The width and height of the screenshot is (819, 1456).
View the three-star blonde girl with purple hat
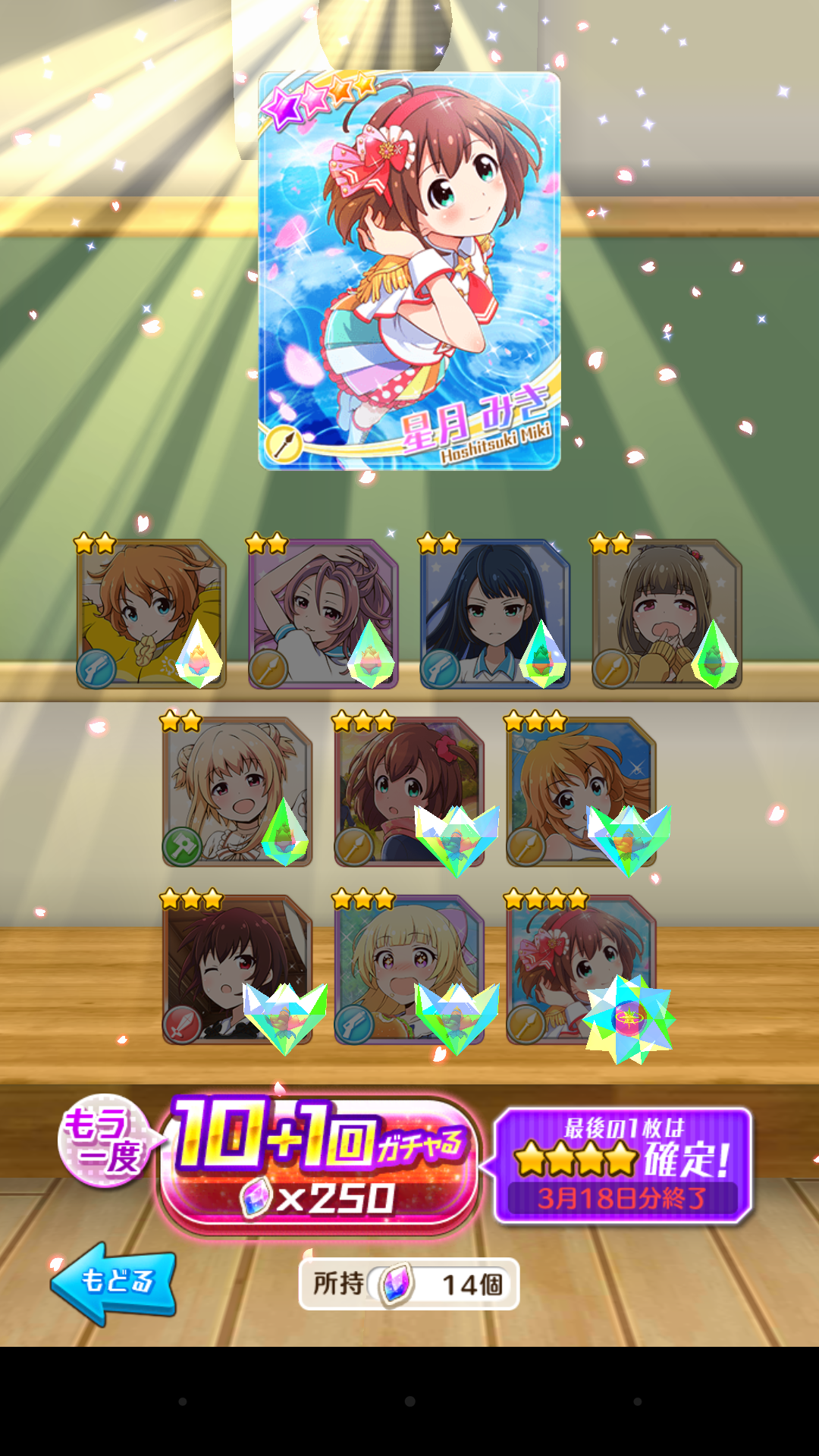tap(408, 970)
